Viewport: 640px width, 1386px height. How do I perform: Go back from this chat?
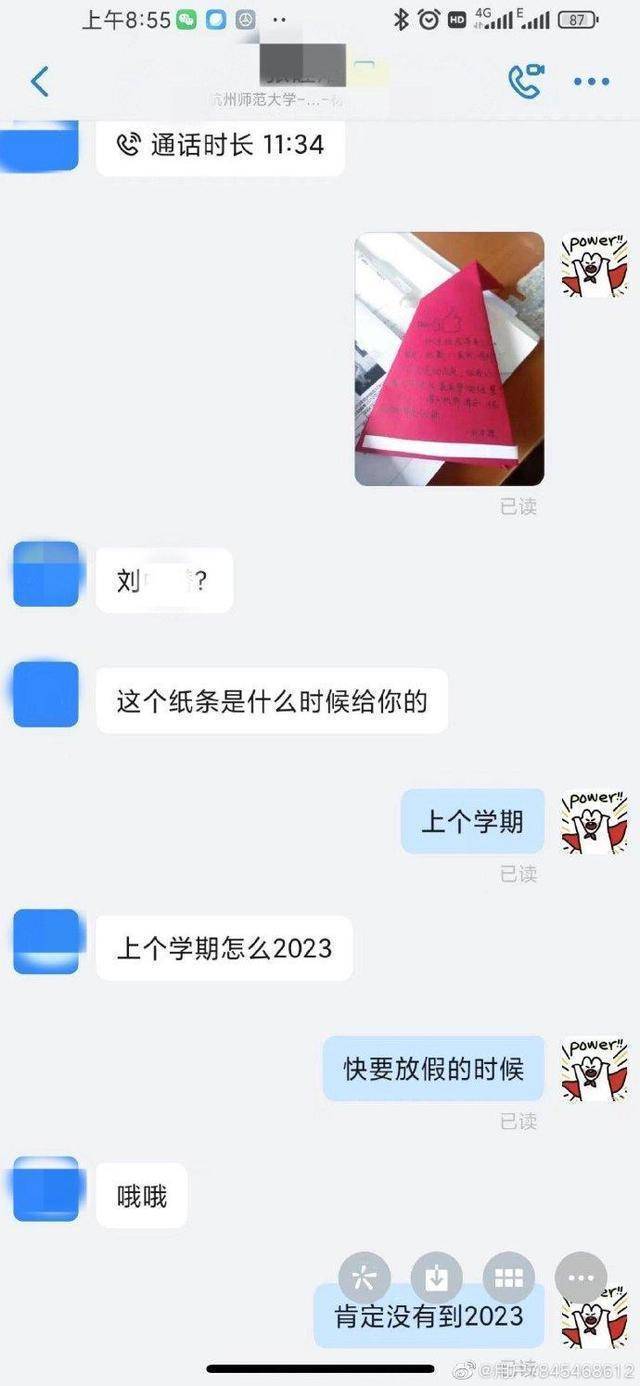click(40, 81)
